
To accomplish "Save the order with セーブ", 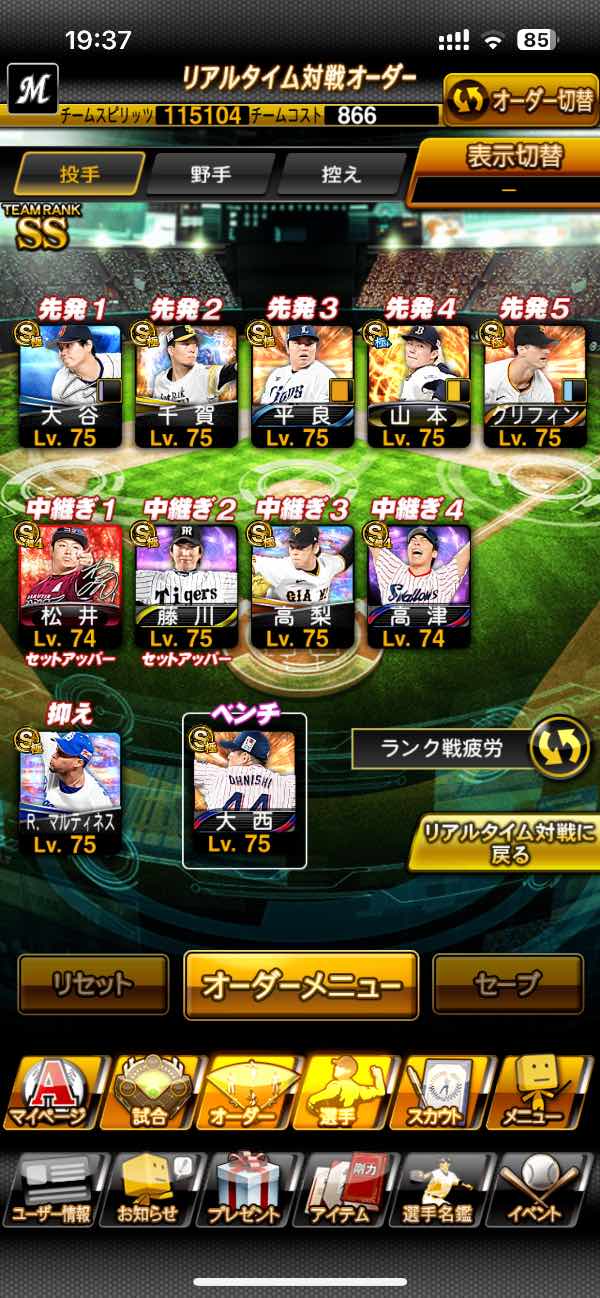I will tap(508, 984).
